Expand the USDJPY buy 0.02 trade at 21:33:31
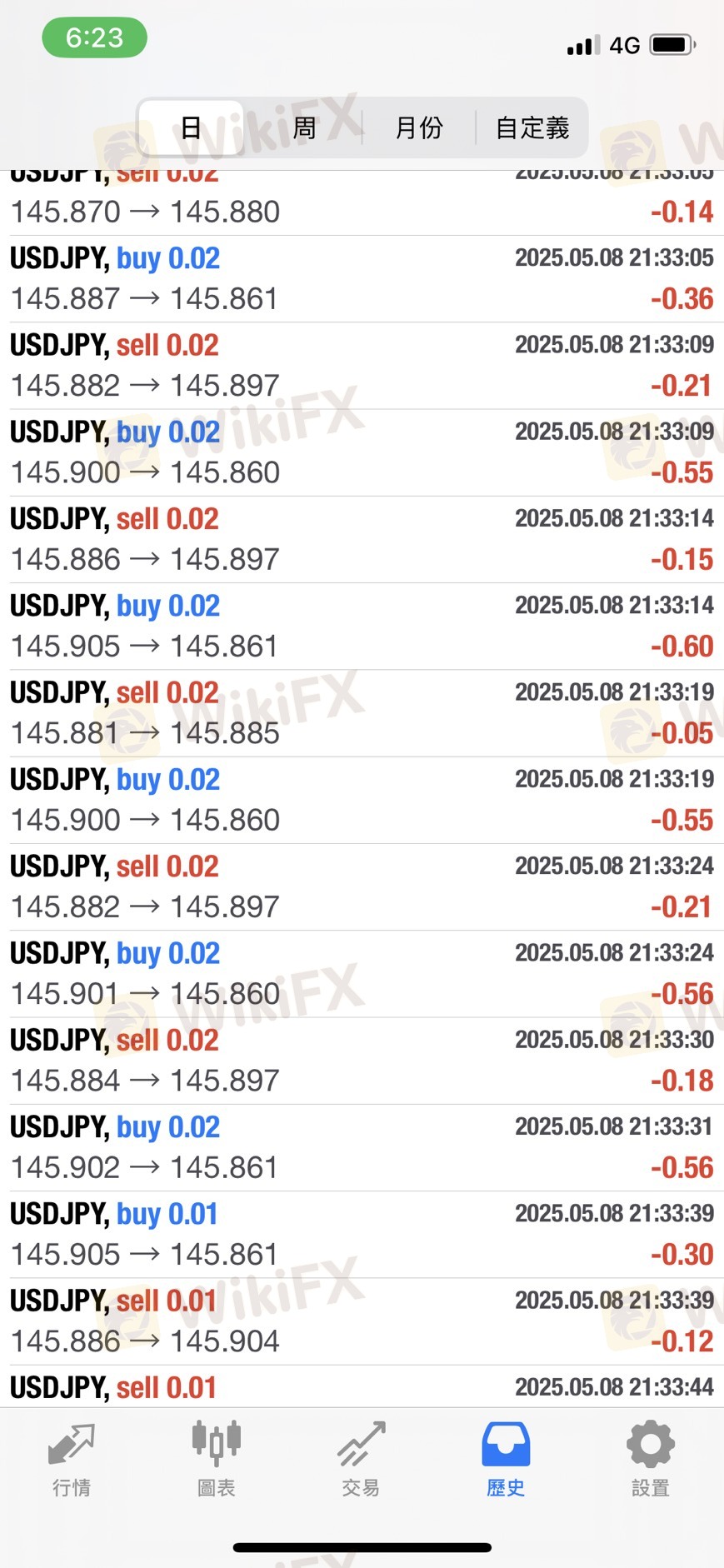The image size is (724, 1568). (362, 1148)
